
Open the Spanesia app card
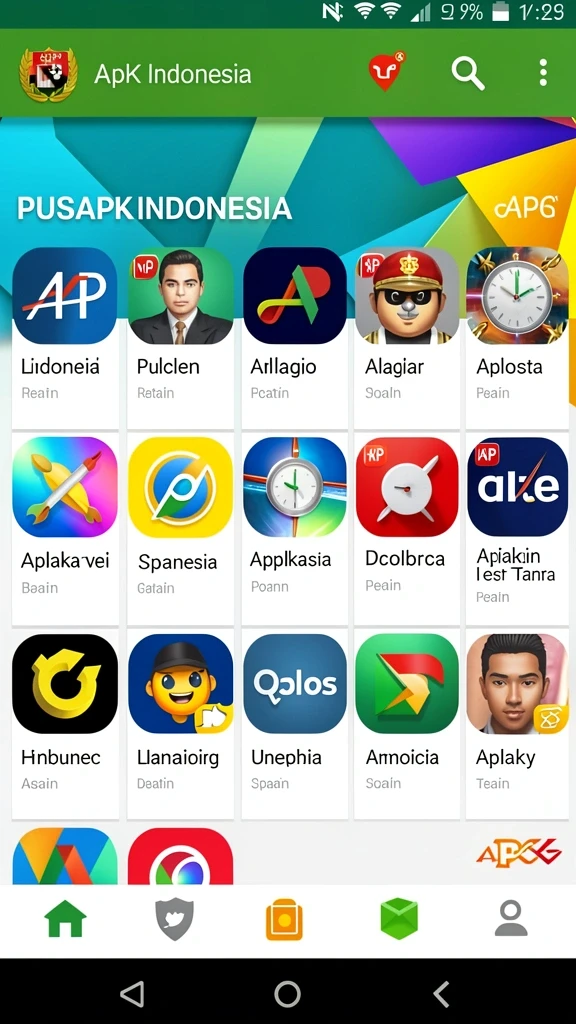click(180, 529)
